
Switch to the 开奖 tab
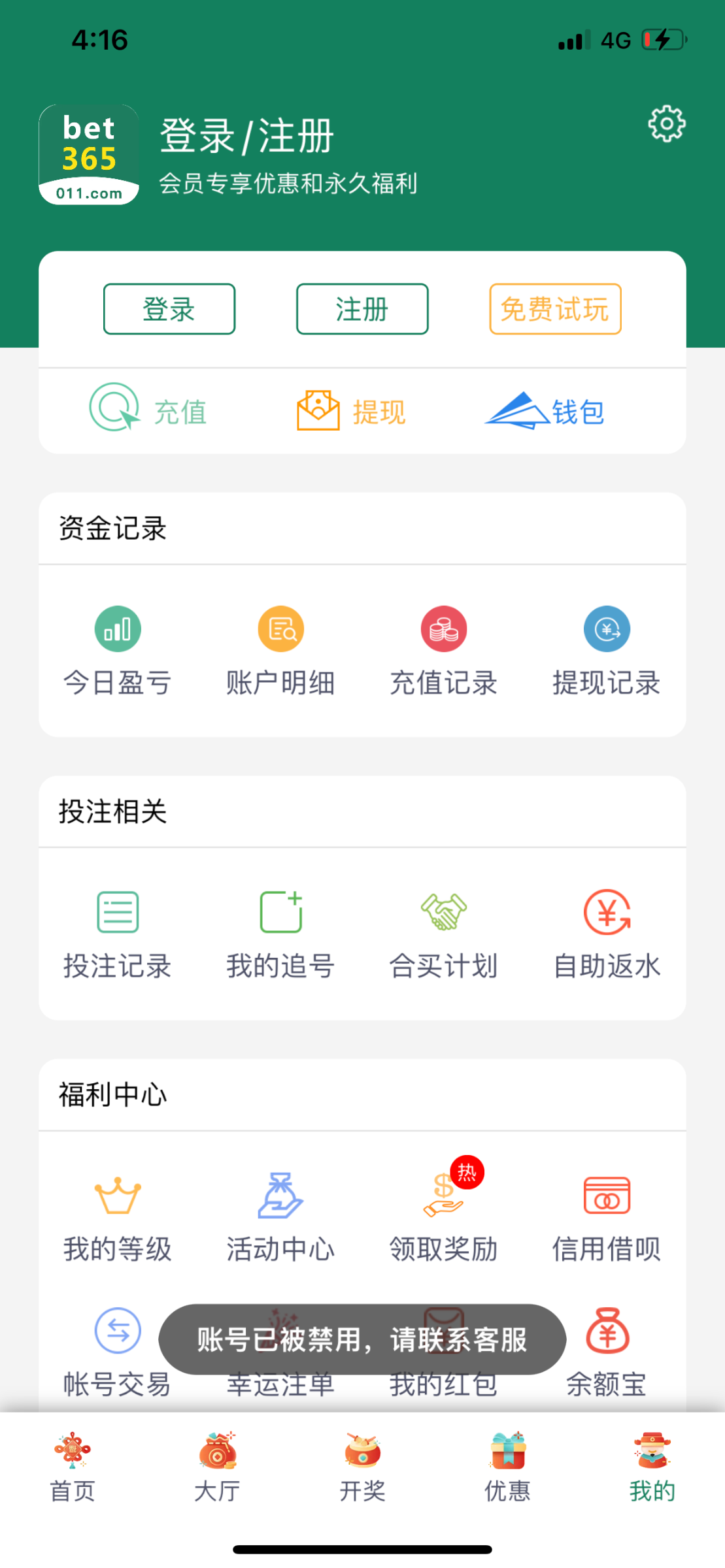(x=362, y=1467)
